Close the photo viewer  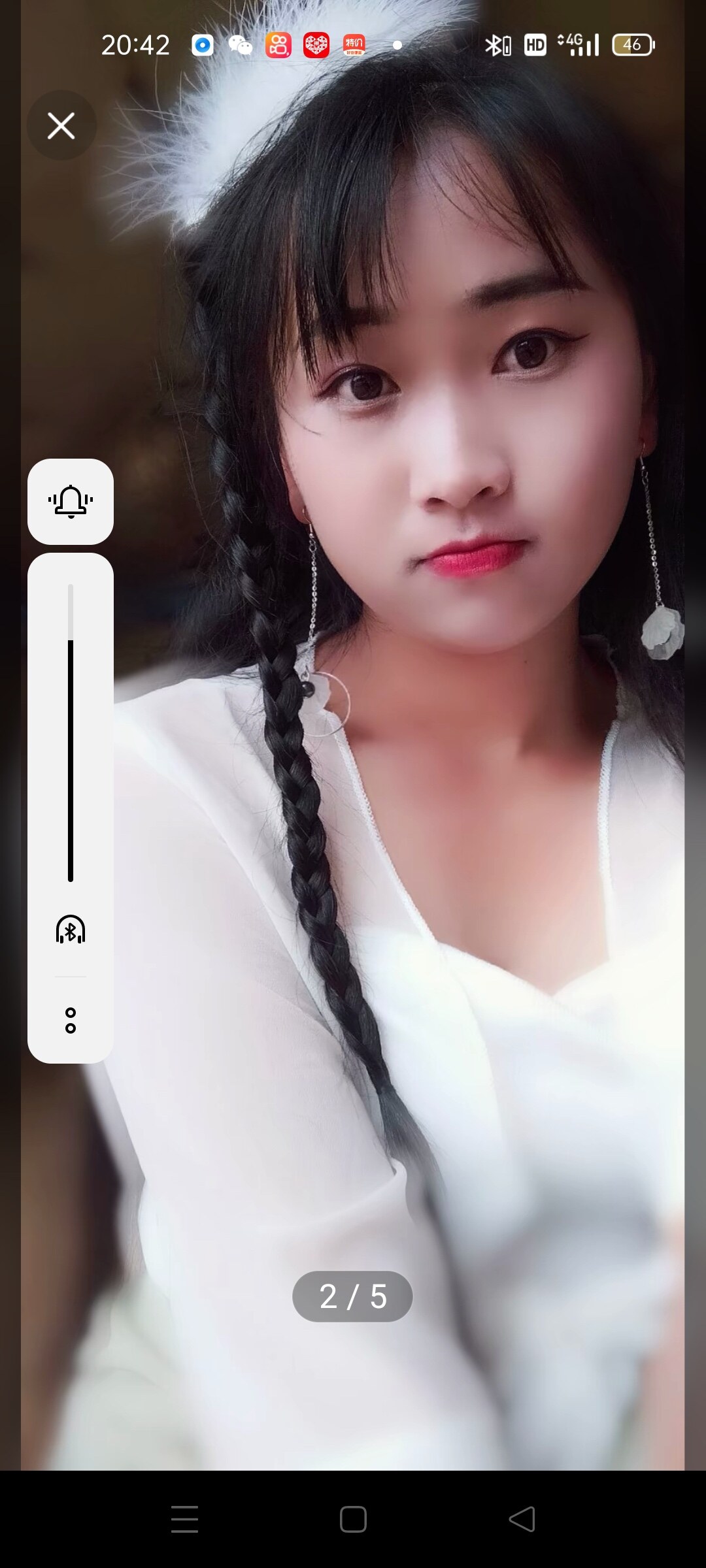61,125
